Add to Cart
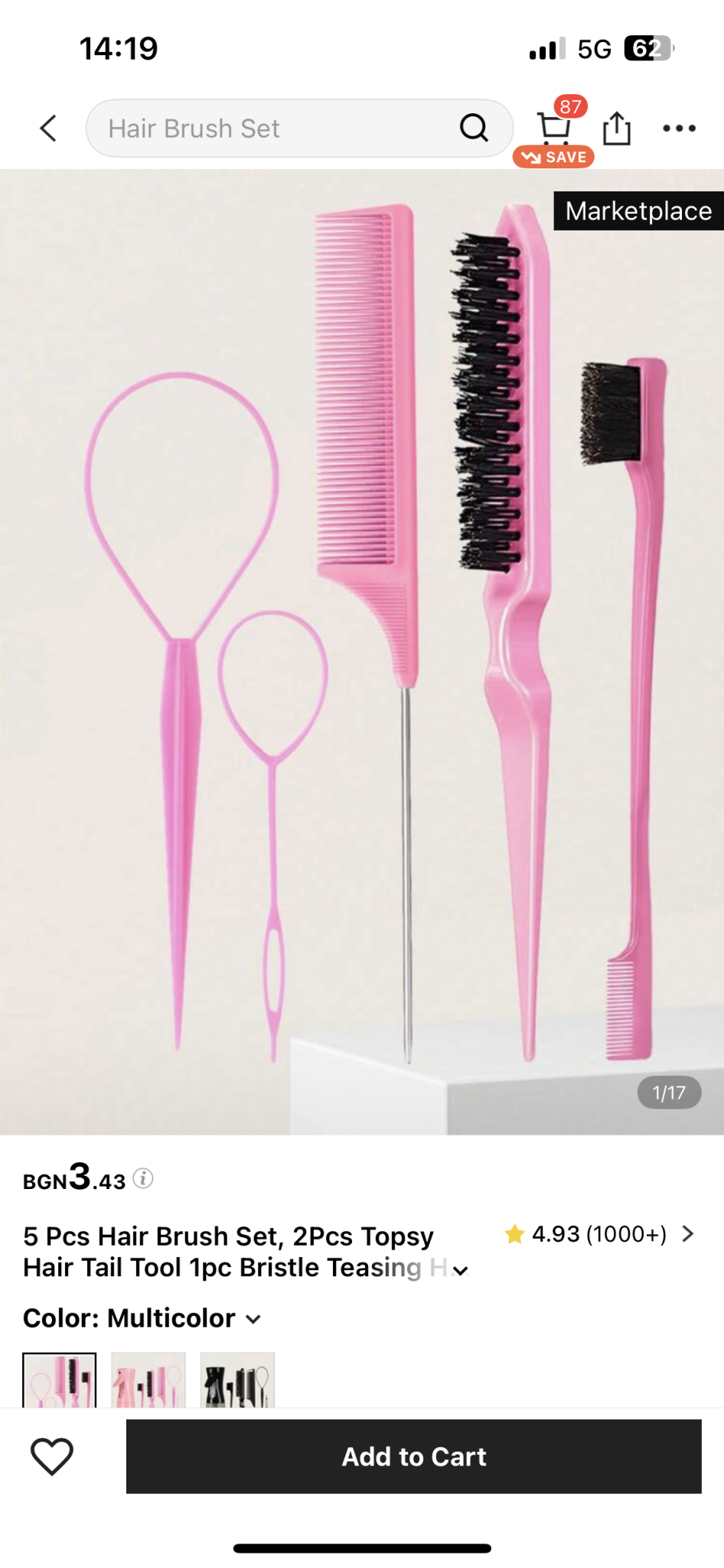The width and height of the screenshot is (724, 1568). coord(413,1456)
